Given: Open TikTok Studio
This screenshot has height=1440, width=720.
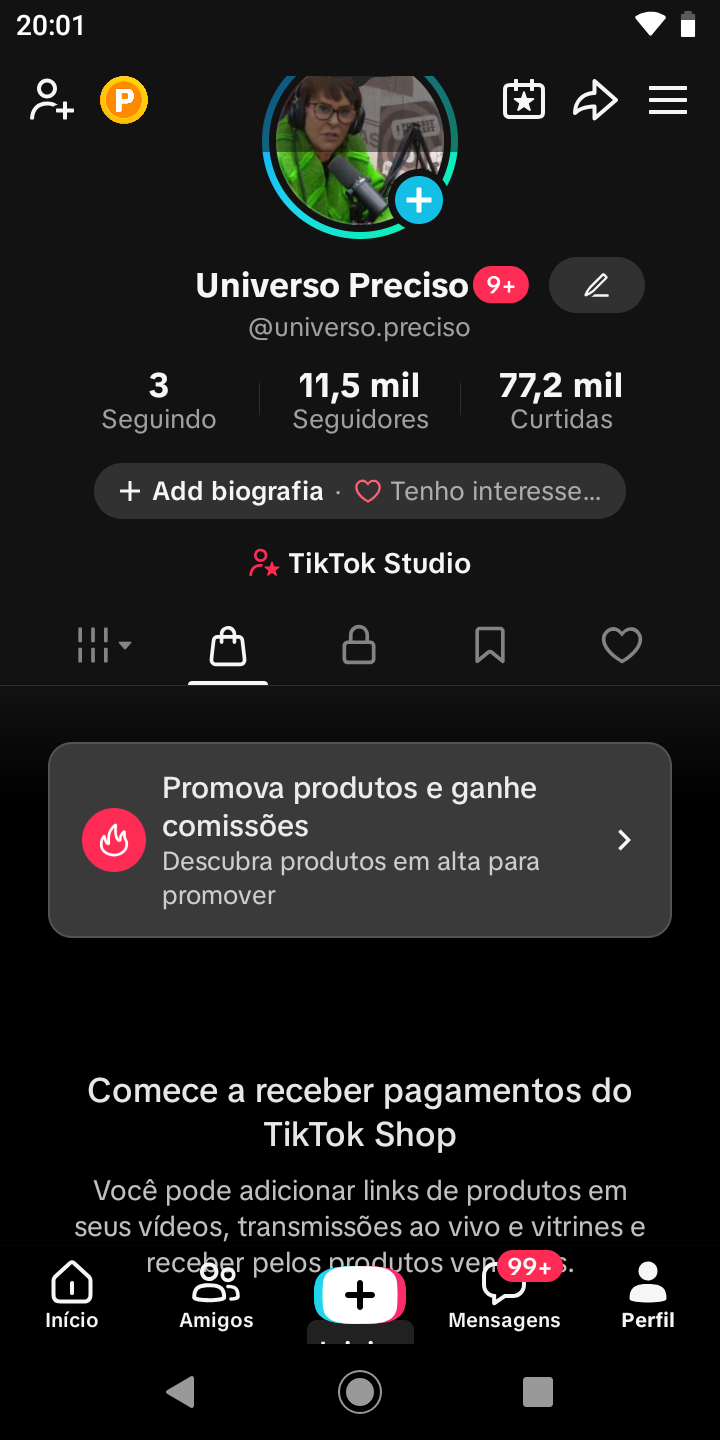Looking at the screenshot, I should pos(360,563).
